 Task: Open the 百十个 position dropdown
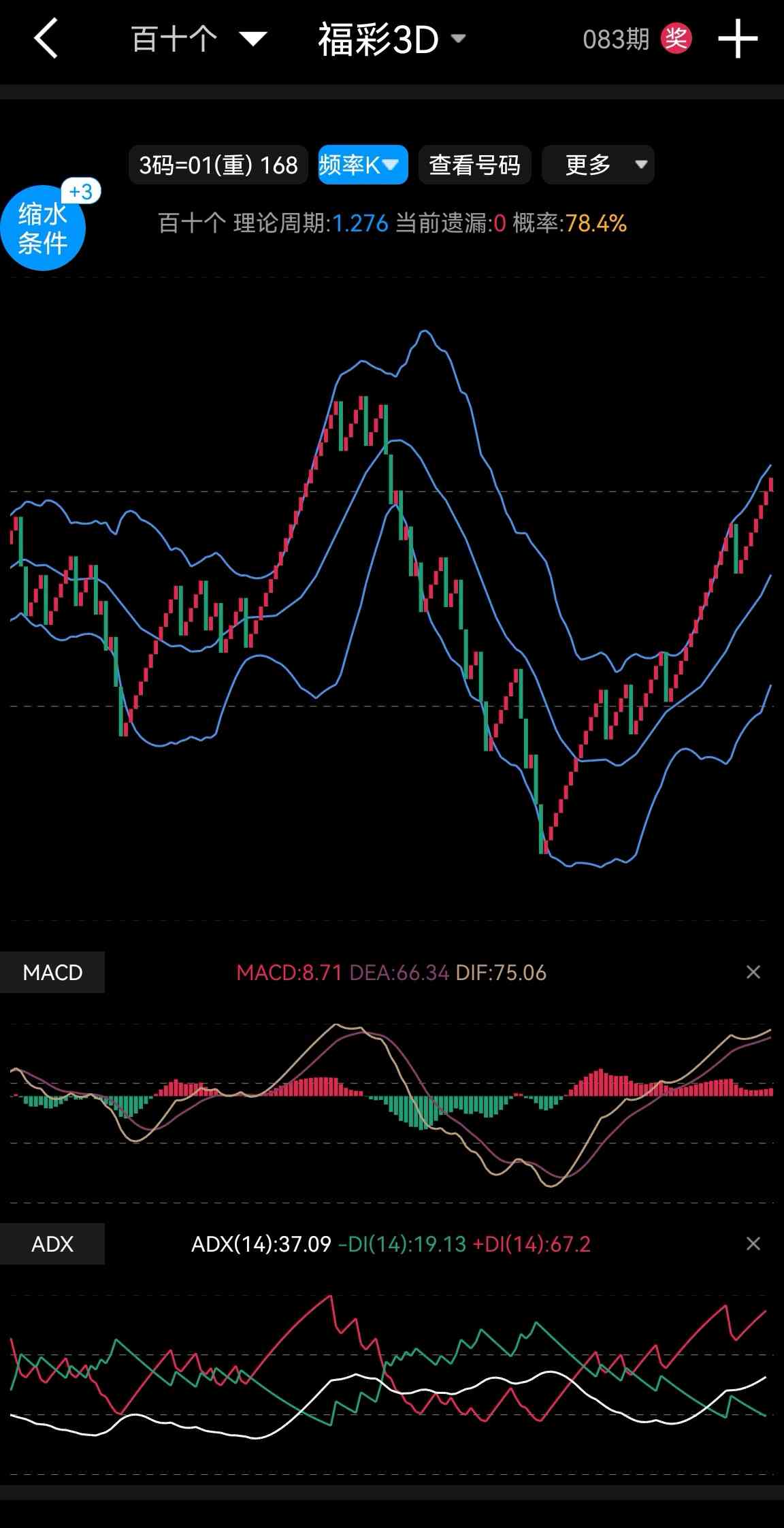[199, 39]
